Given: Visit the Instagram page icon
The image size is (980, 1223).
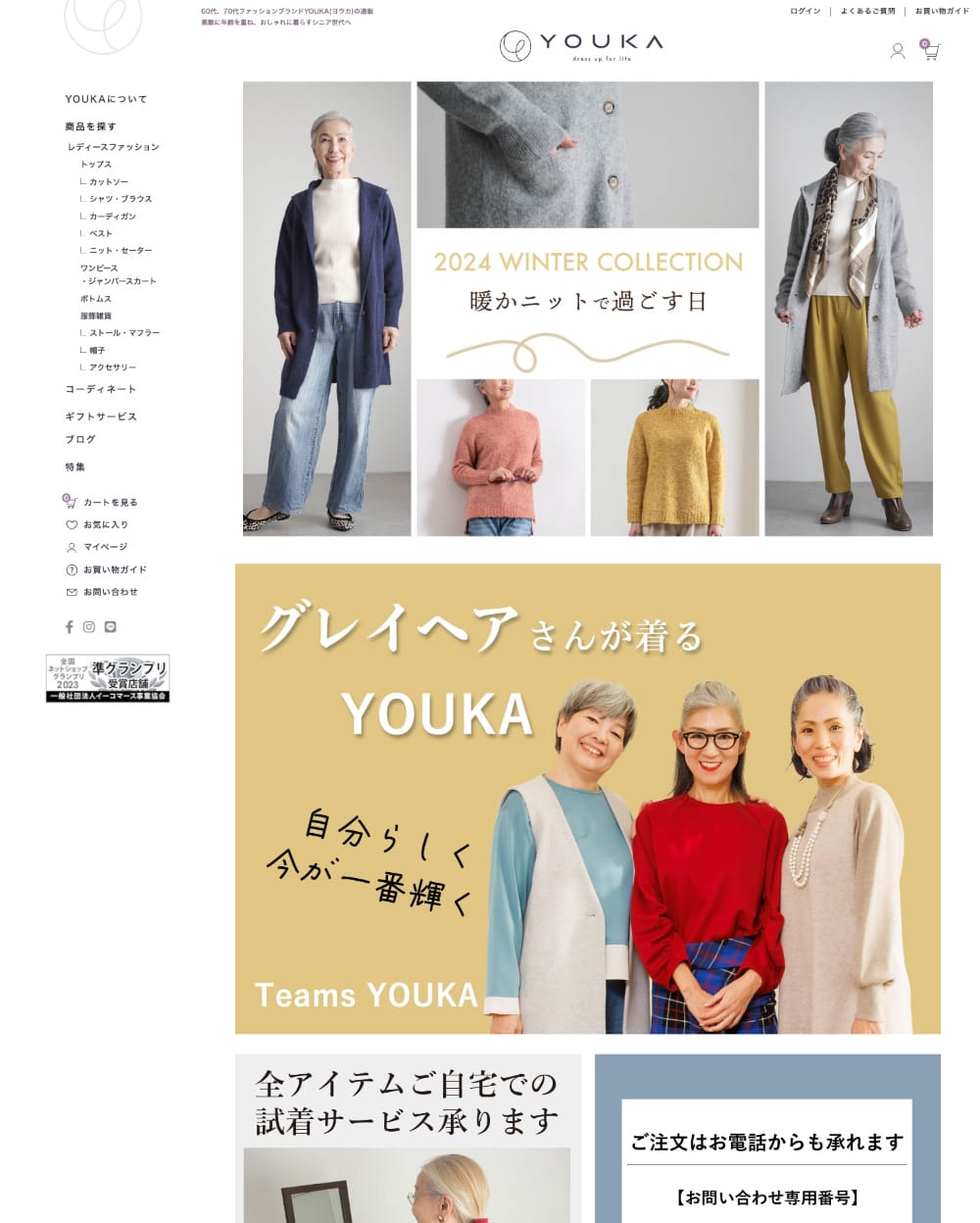Looking at the screenshot, I should coord(89,627).
